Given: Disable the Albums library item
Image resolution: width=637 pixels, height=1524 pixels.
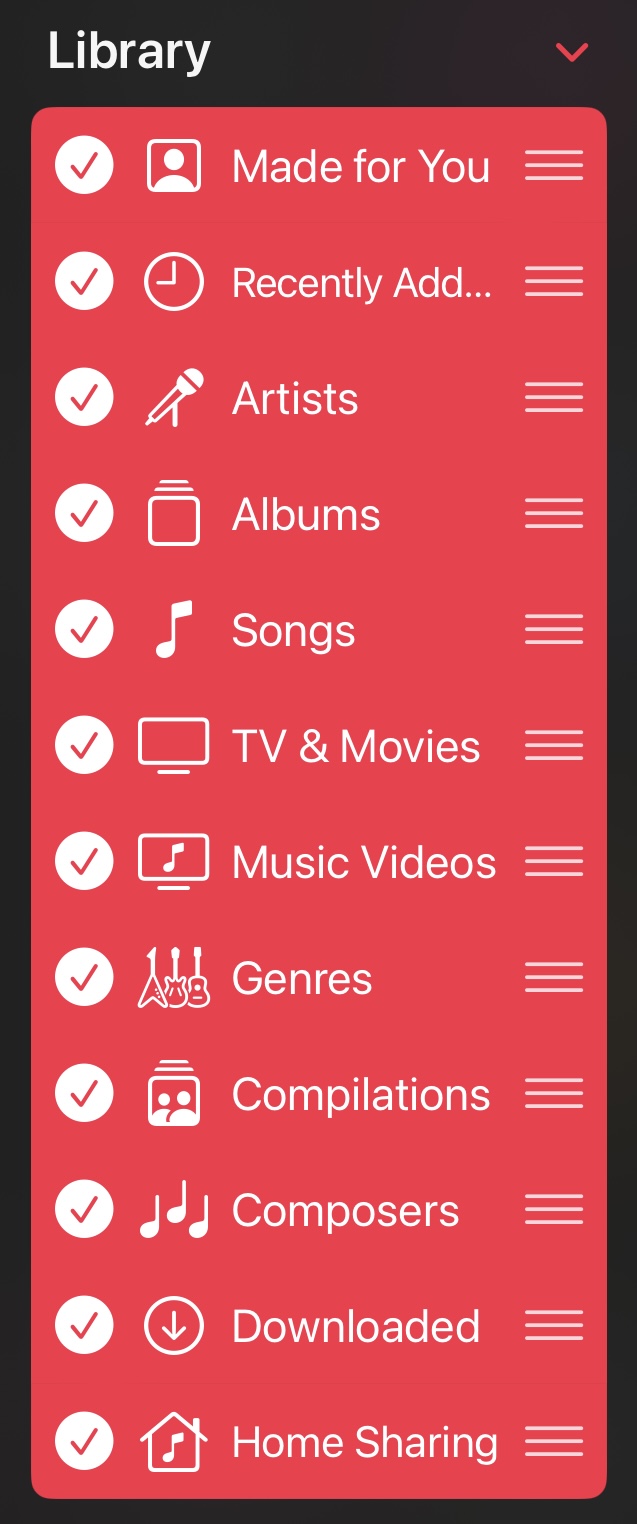Looking at the screenshot, I should pos(84,514).
